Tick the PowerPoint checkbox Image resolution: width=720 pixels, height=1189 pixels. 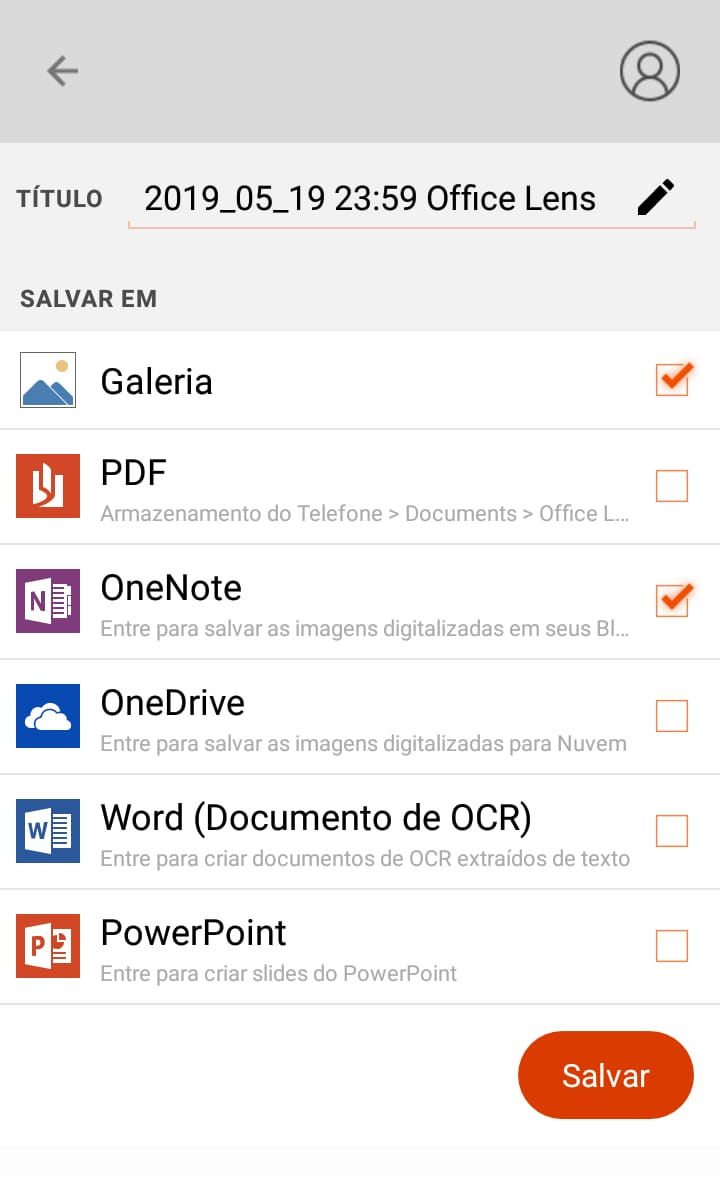click(671, 946)
